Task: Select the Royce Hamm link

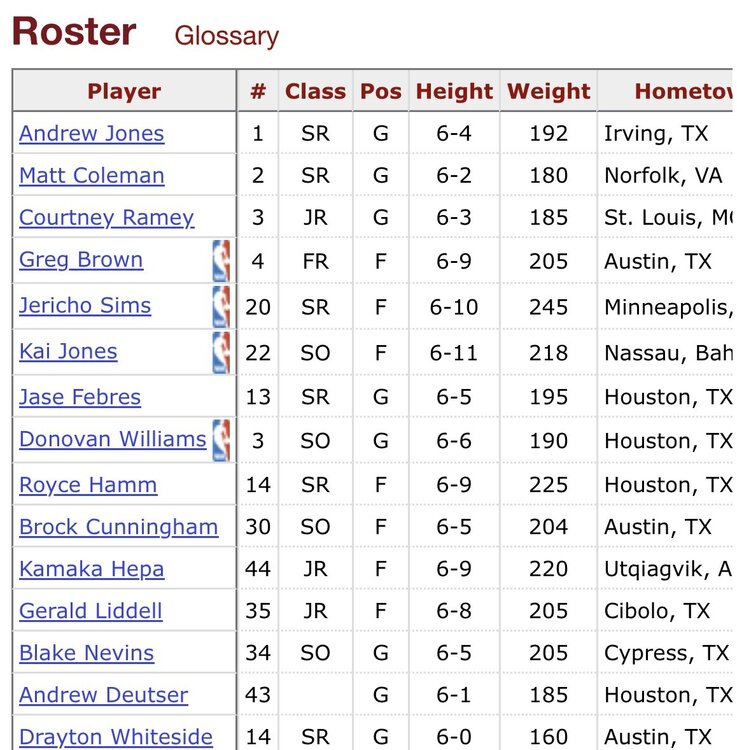Action: tap(88, 485)
